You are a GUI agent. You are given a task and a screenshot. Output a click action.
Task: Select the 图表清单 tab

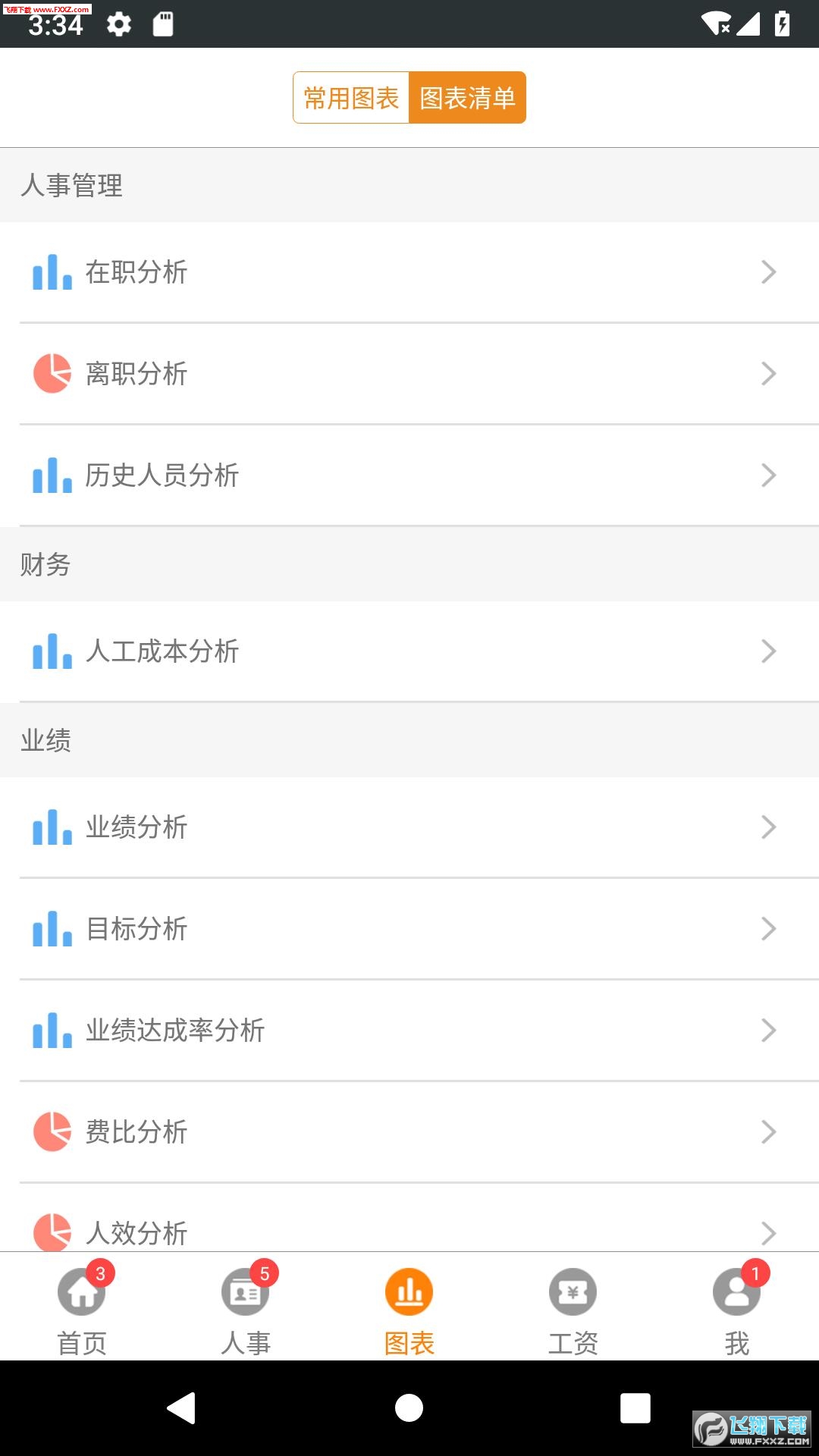click(x=467, y=98)
